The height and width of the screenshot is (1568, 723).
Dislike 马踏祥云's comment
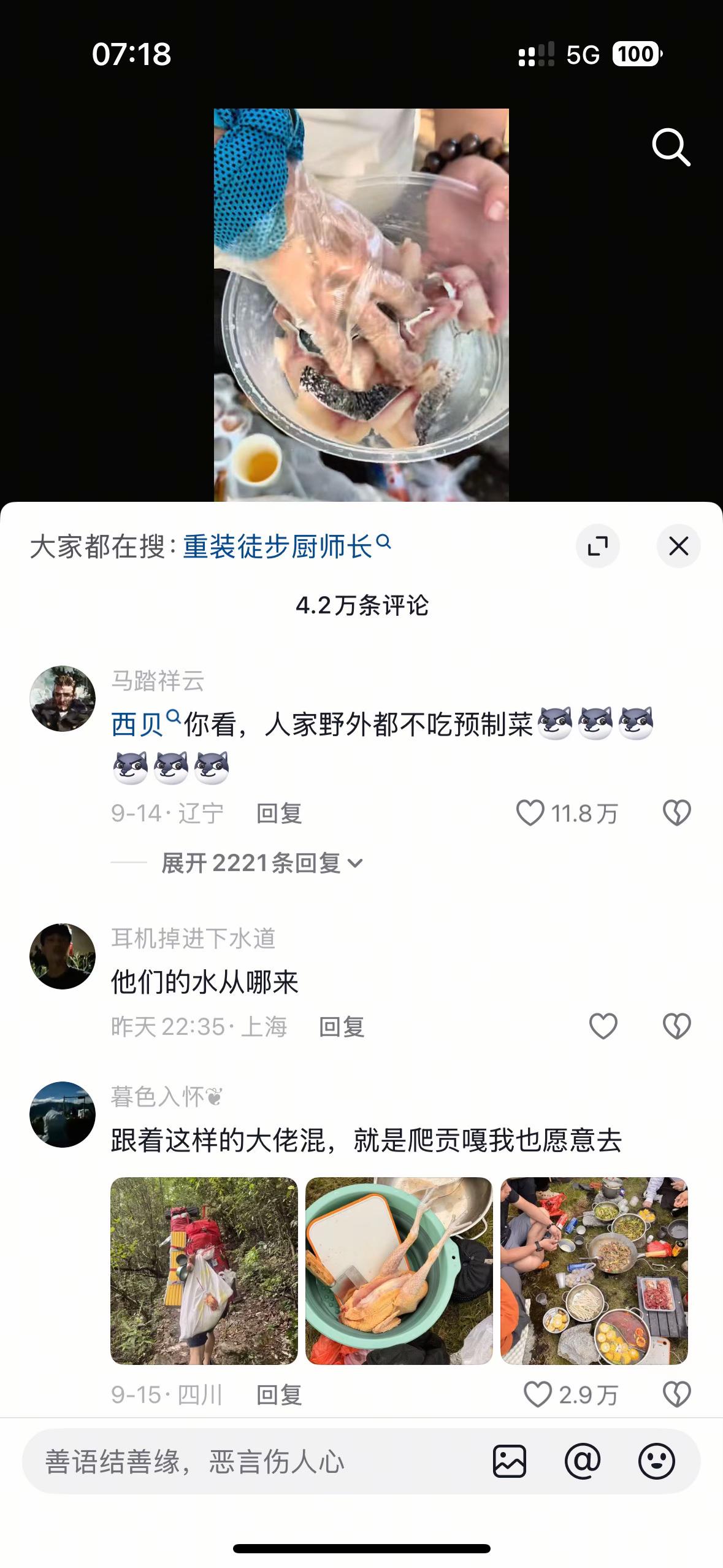point(676,814)
